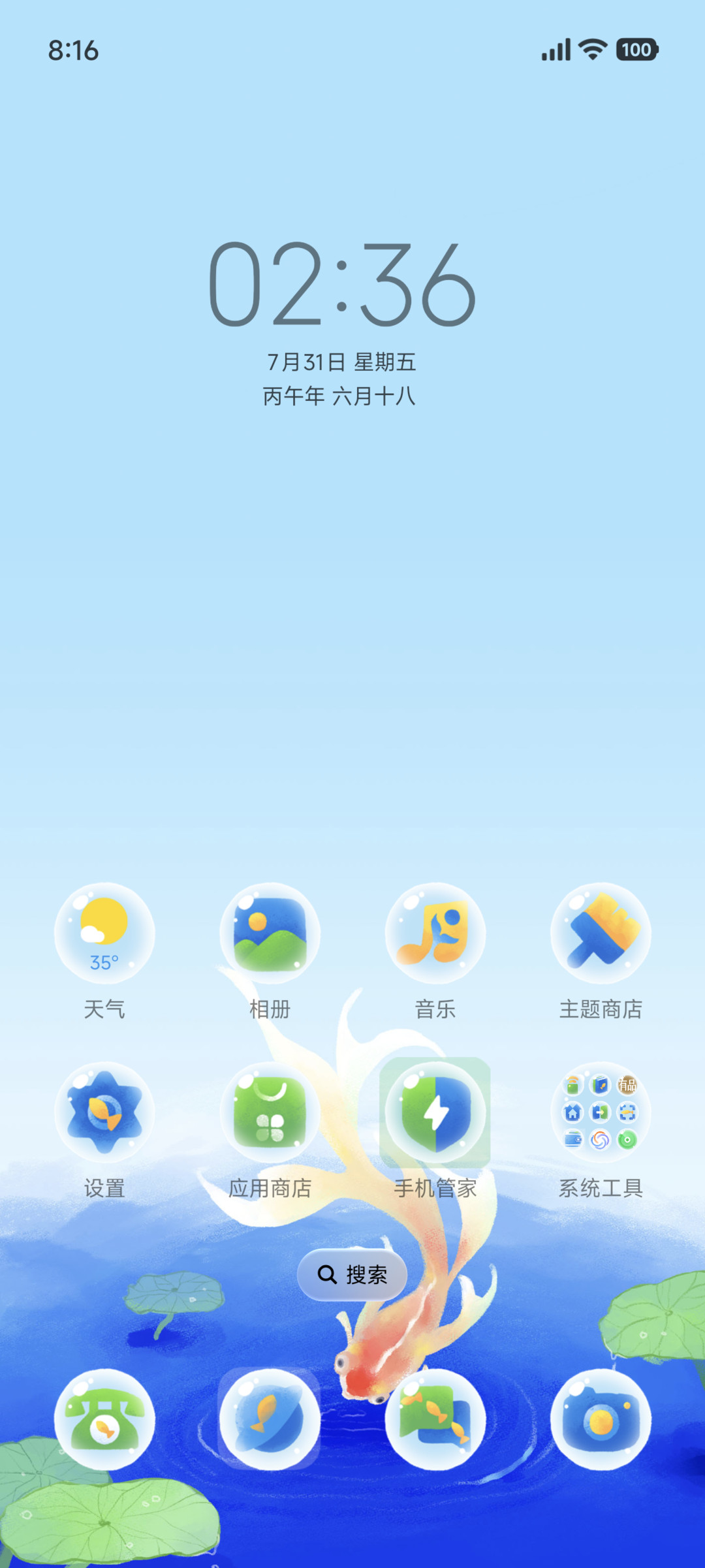Open the messaging app in the dock

tap(435, 1420)
